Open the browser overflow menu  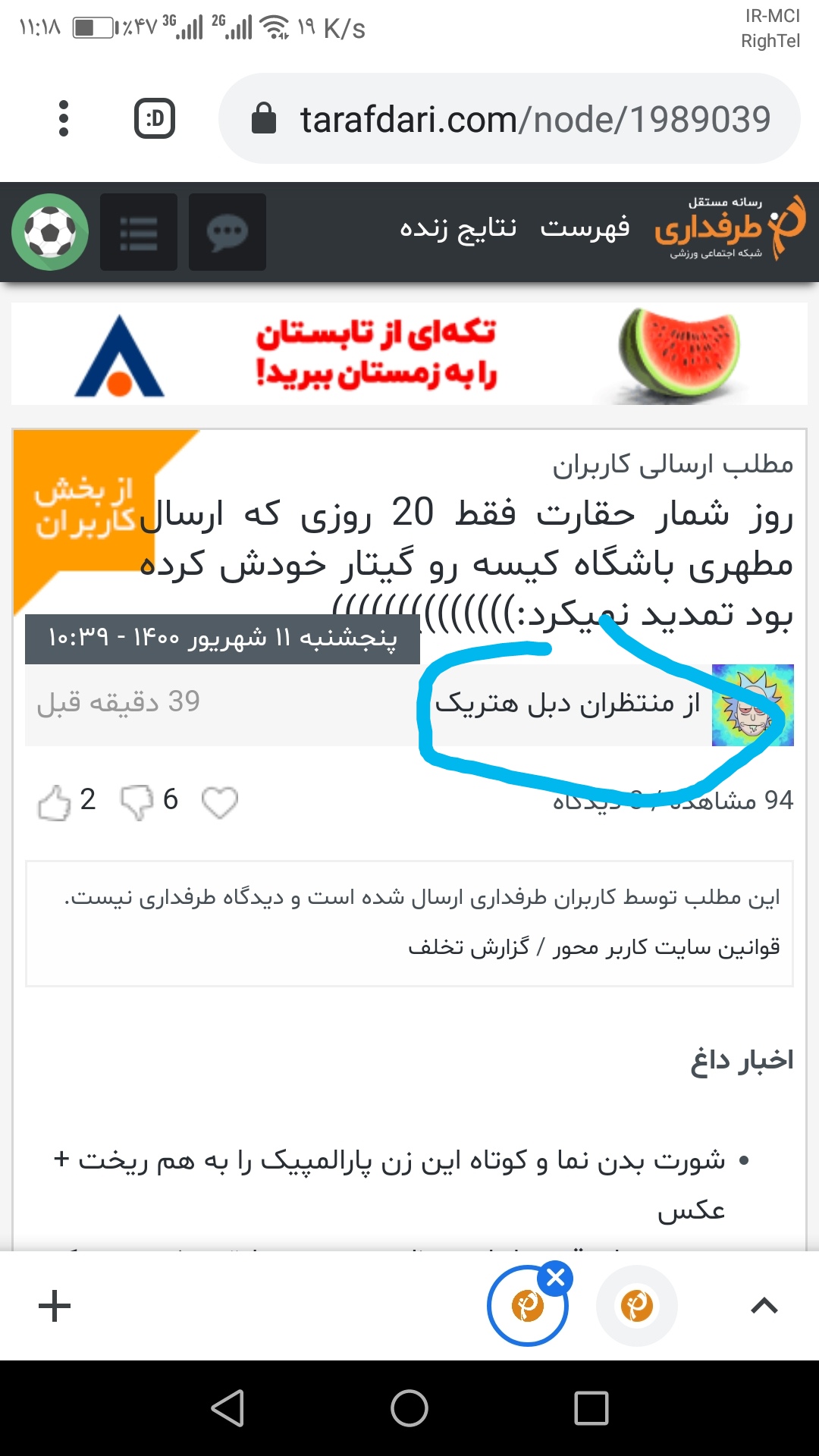[64, 118]
